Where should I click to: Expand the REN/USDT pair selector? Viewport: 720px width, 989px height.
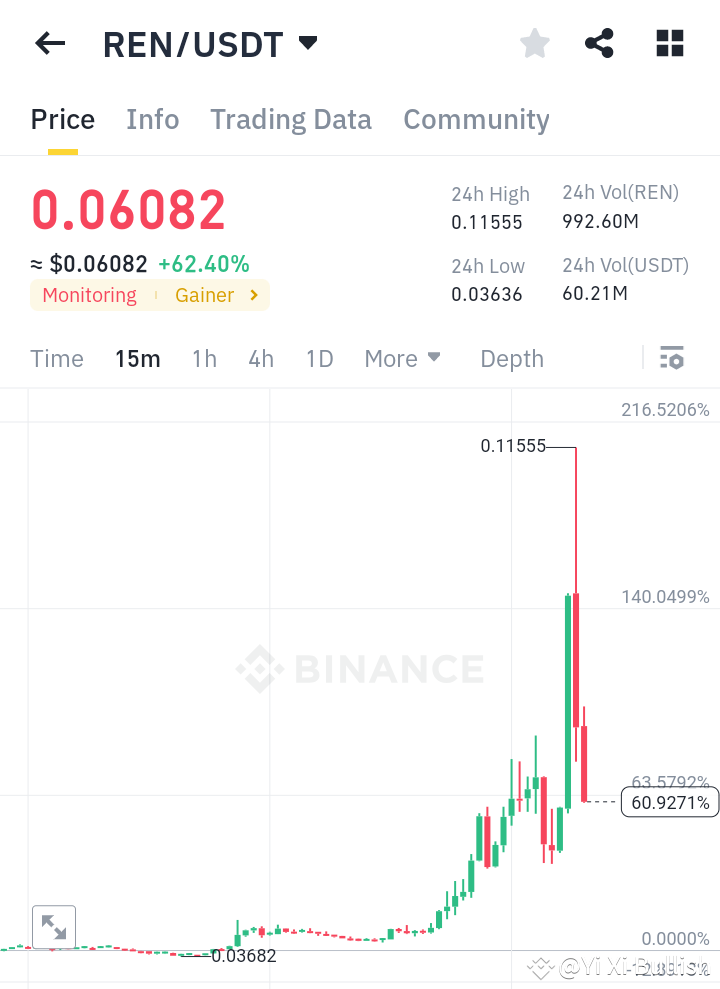(x=308, y=43)
